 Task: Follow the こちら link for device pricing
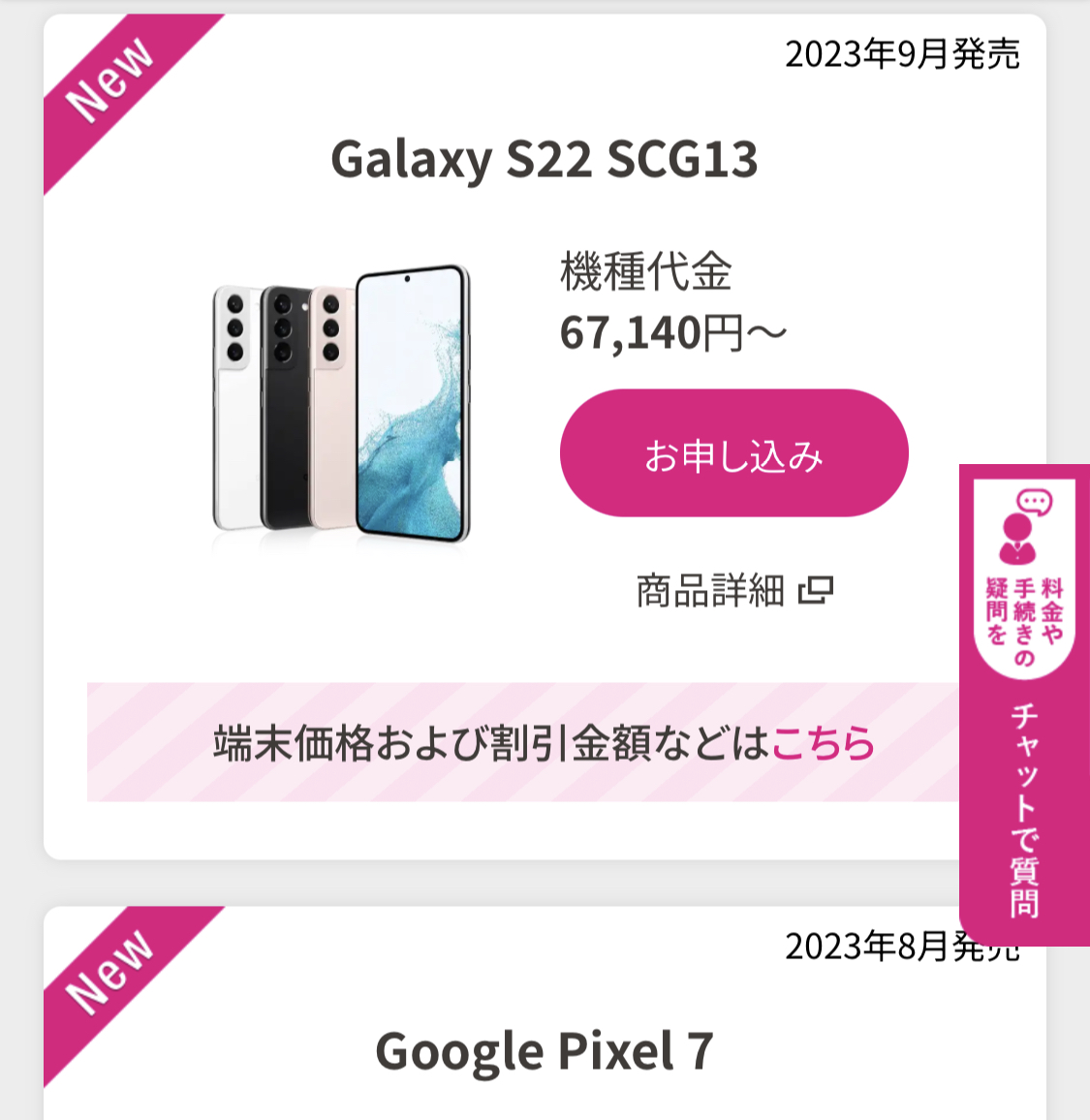tap(823, 743)
